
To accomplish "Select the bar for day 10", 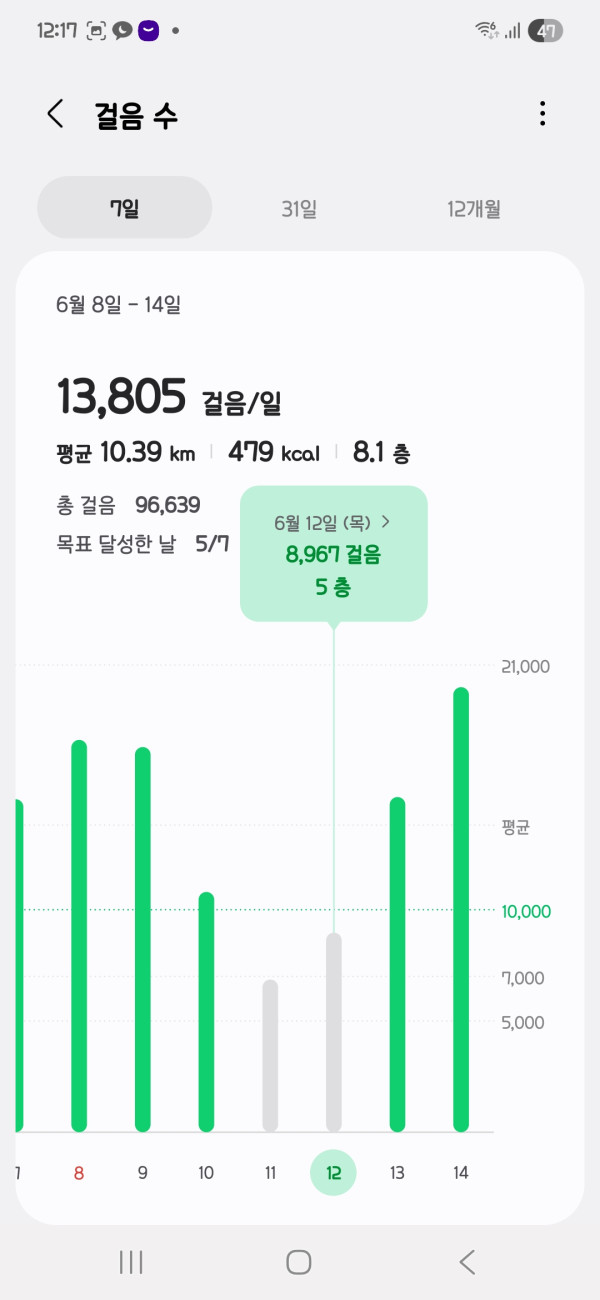I will coord(206,1012).
